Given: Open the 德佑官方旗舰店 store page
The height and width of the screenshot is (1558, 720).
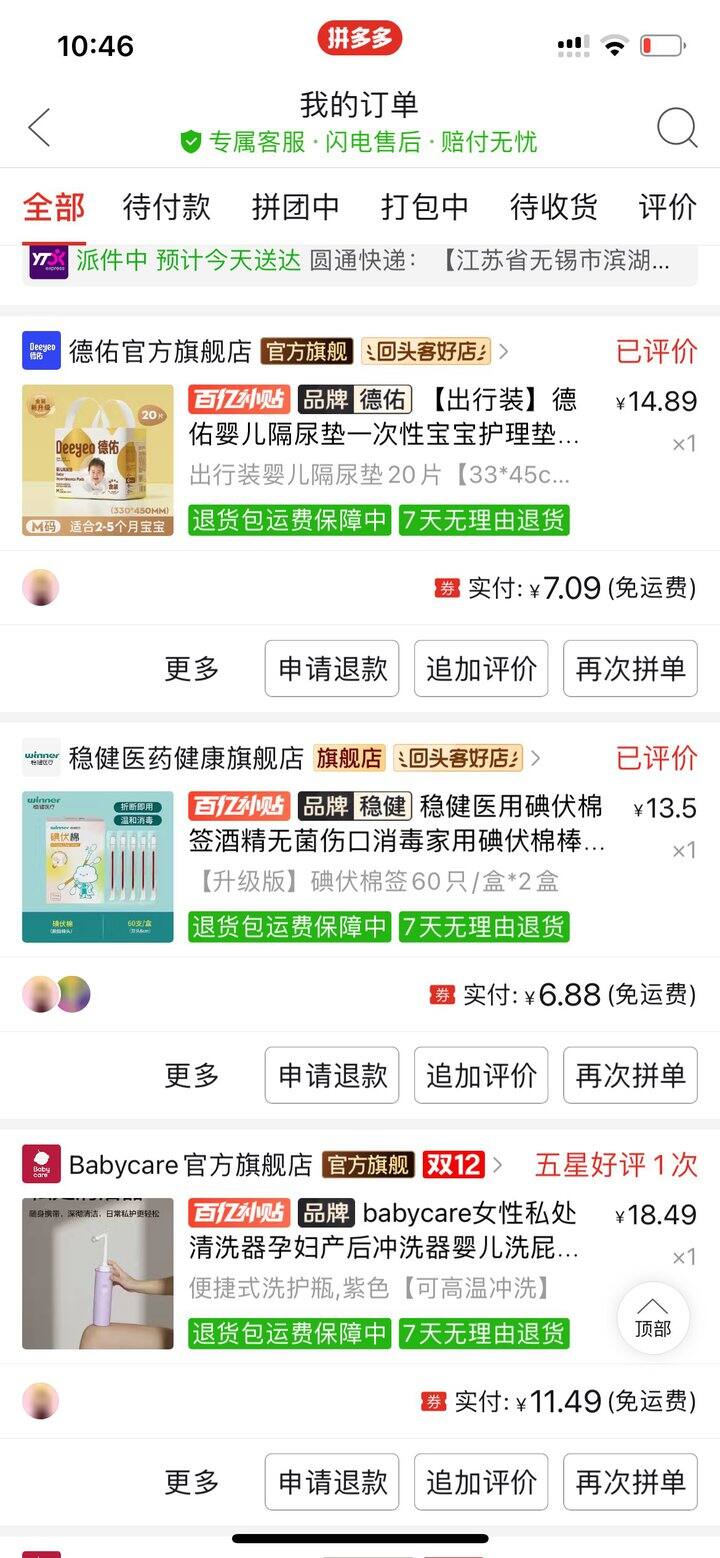Looking at the screenshot, I should [160, 352].
